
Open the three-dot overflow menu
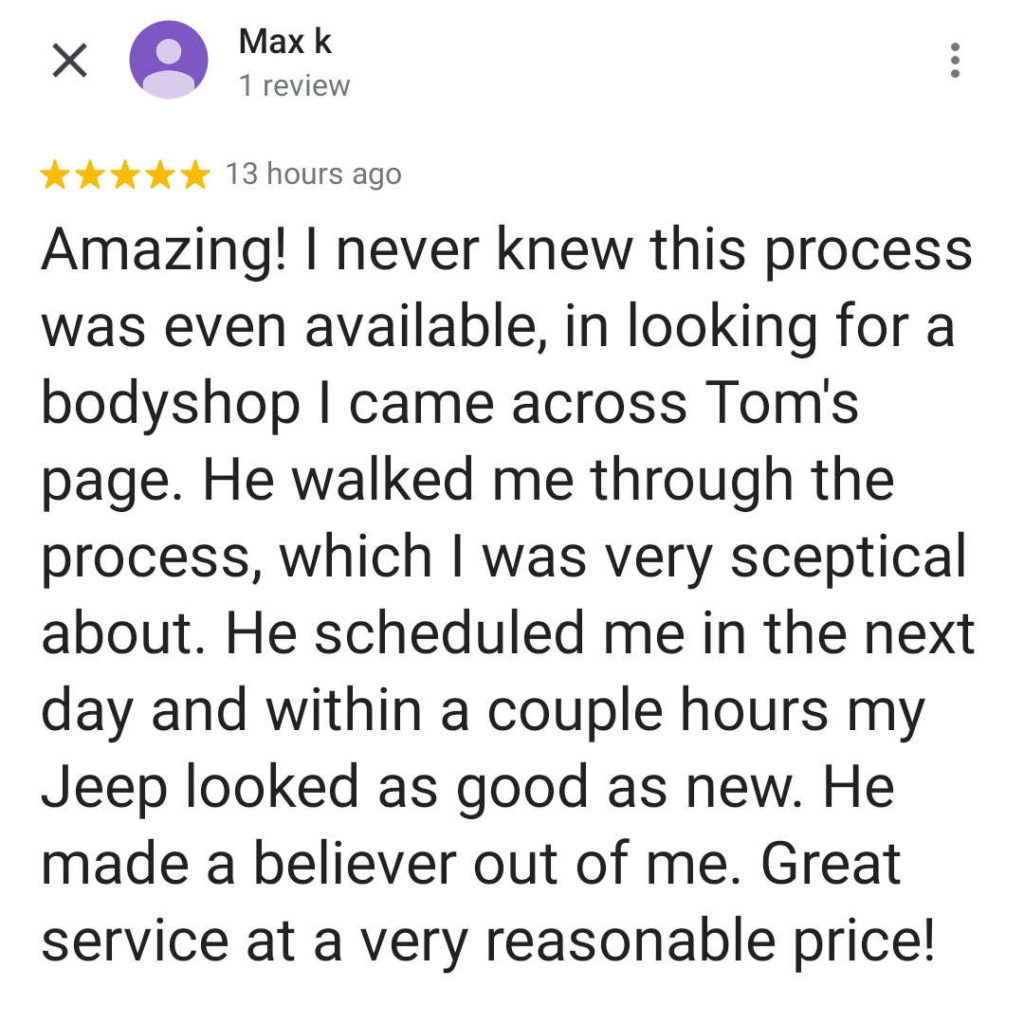point(955,61)
